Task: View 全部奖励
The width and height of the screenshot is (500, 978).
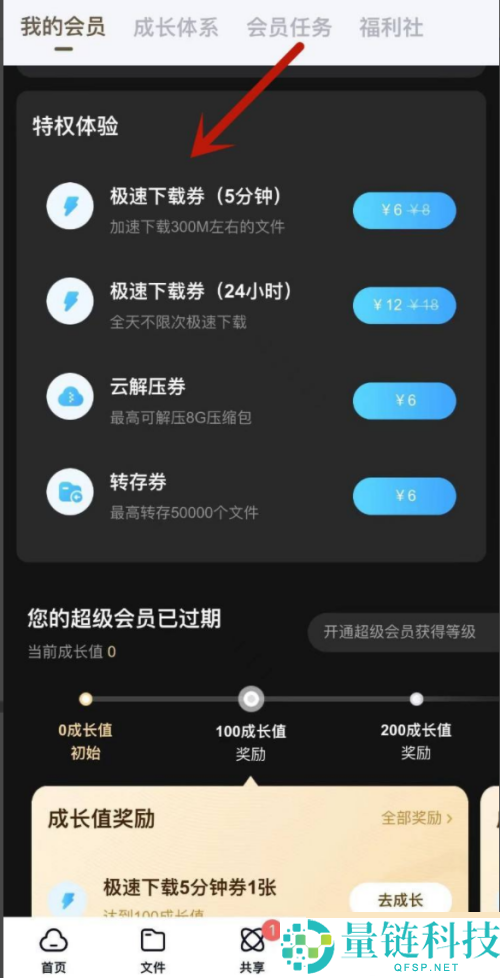Action: tap(416, 818)
